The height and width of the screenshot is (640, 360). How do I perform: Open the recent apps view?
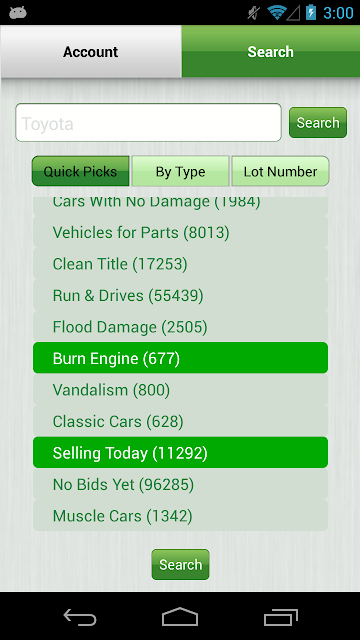pos(280,616)
